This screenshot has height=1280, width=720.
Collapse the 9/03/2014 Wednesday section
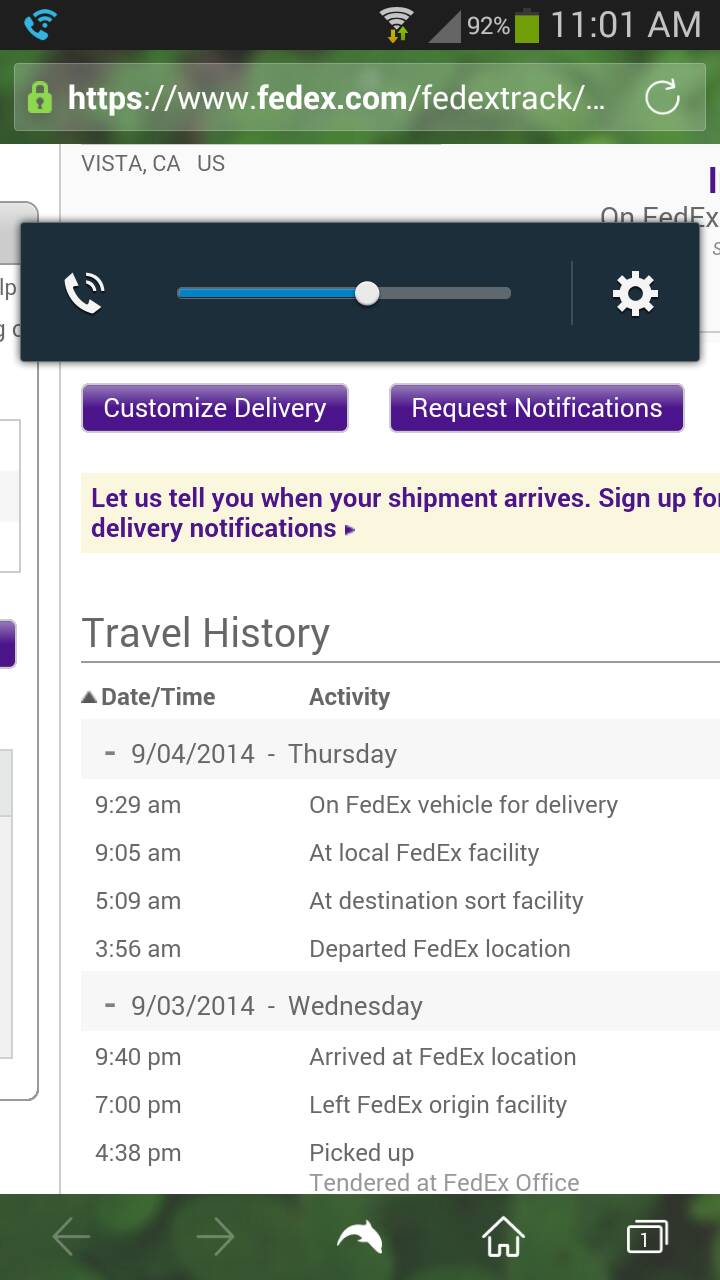(111, 1005)
